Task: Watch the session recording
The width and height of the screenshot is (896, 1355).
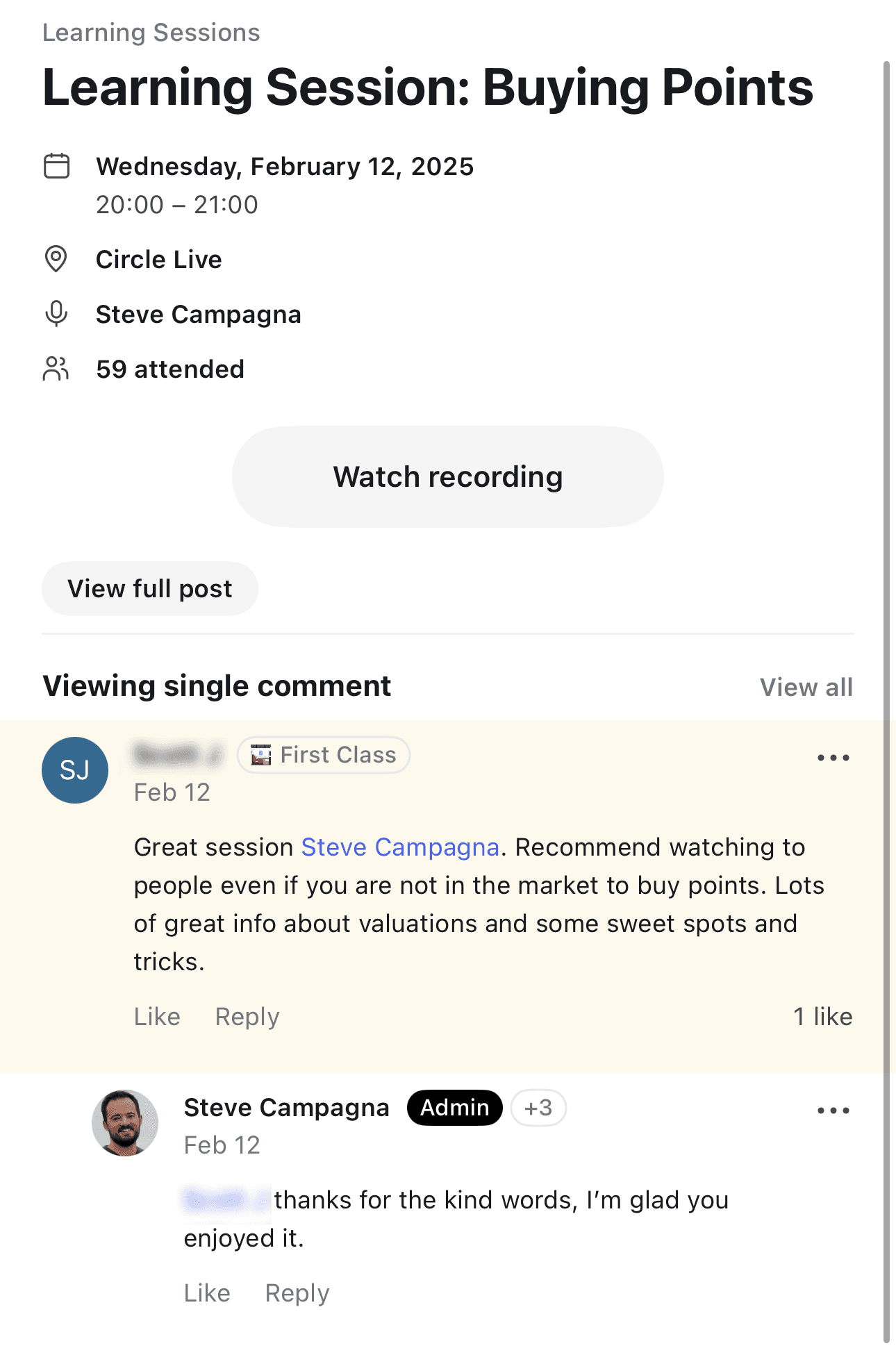Action: 448,477
